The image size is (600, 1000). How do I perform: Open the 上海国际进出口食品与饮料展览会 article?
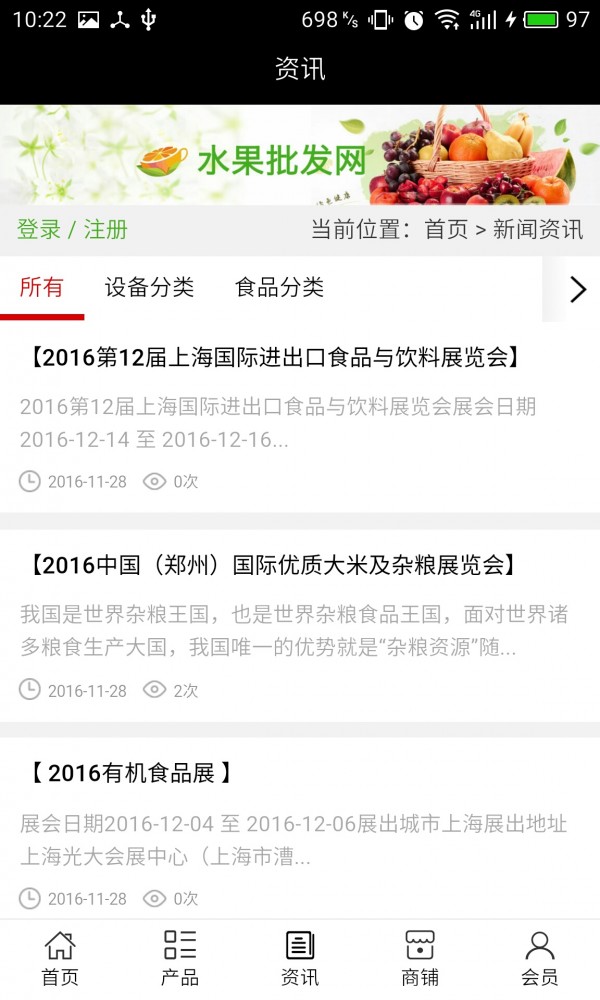[275, 358]
